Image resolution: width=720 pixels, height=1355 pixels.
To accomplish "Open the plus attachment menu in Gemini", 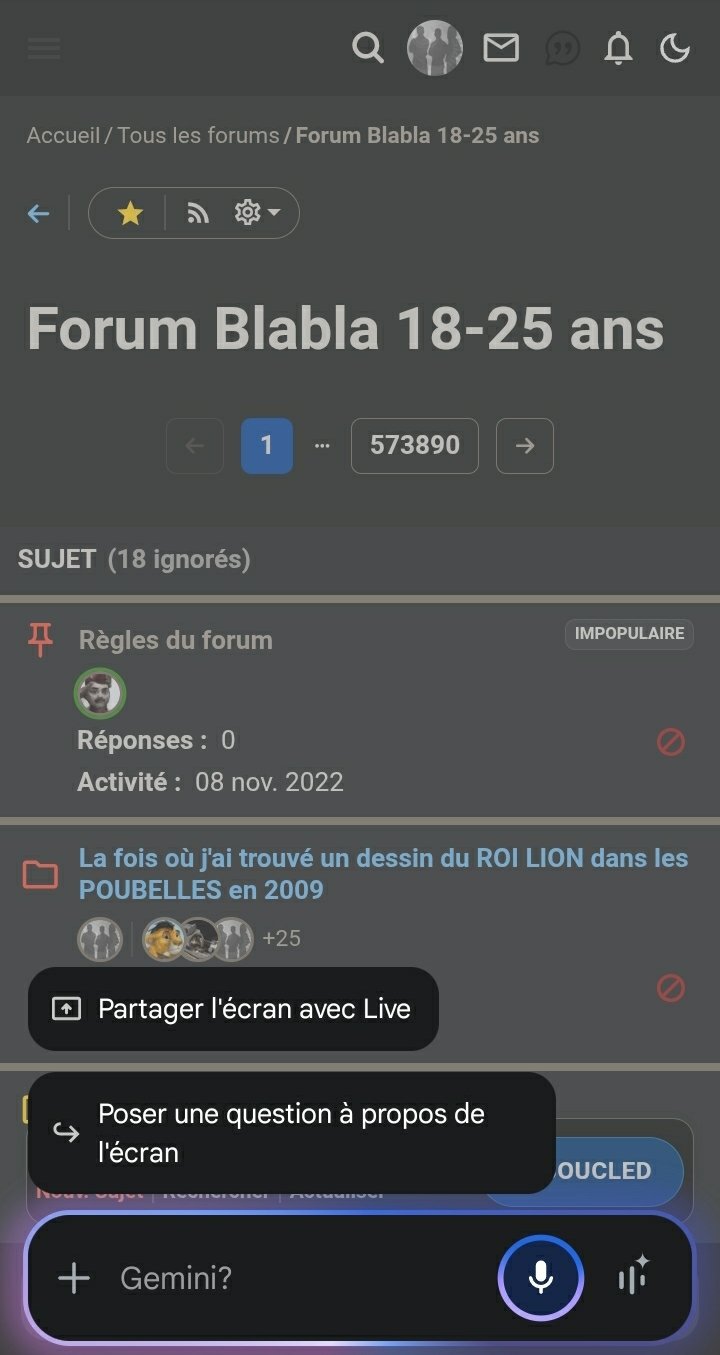I will click(74, 1278).
